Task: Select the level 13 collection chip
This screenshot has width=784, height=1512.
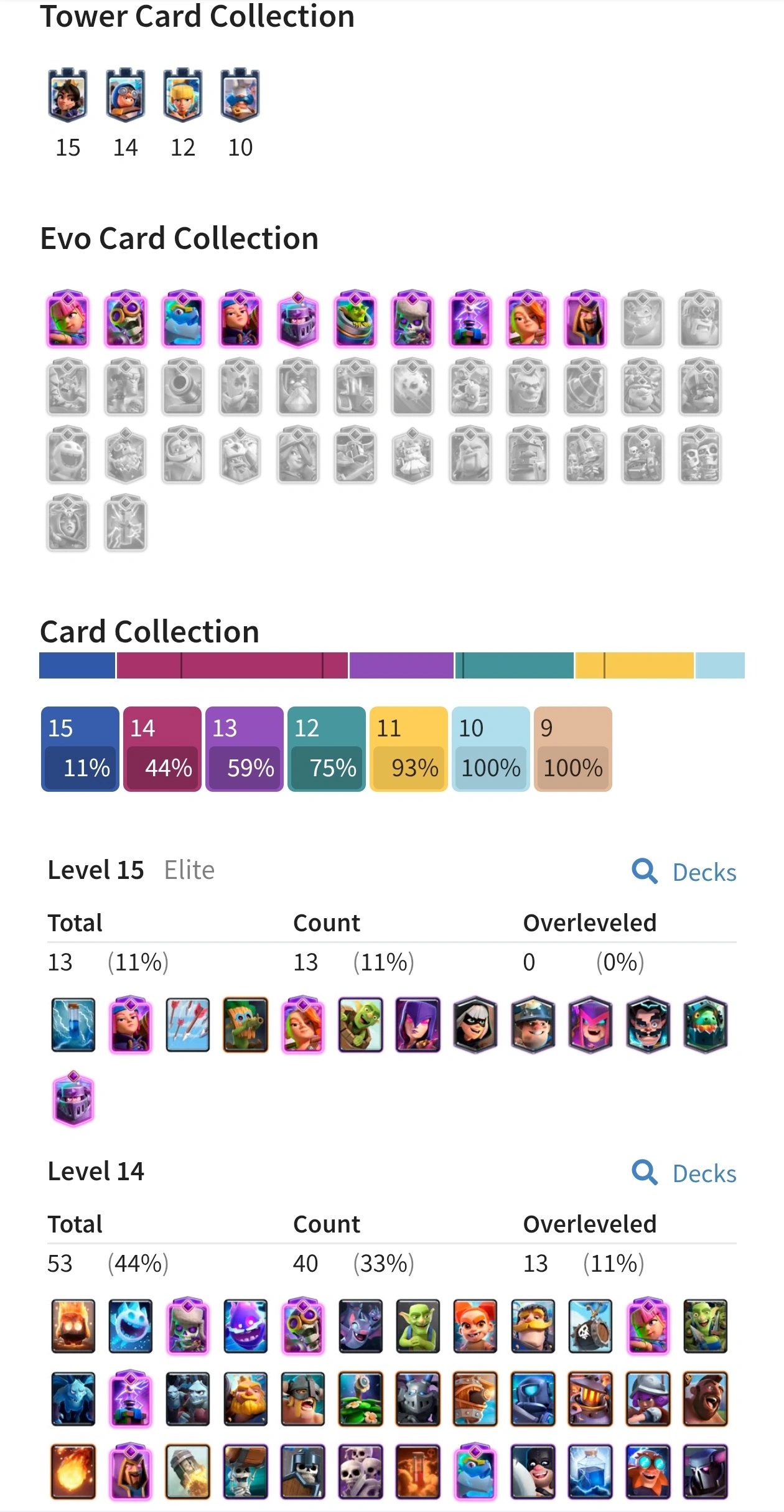Action: [x=244, y=749]
